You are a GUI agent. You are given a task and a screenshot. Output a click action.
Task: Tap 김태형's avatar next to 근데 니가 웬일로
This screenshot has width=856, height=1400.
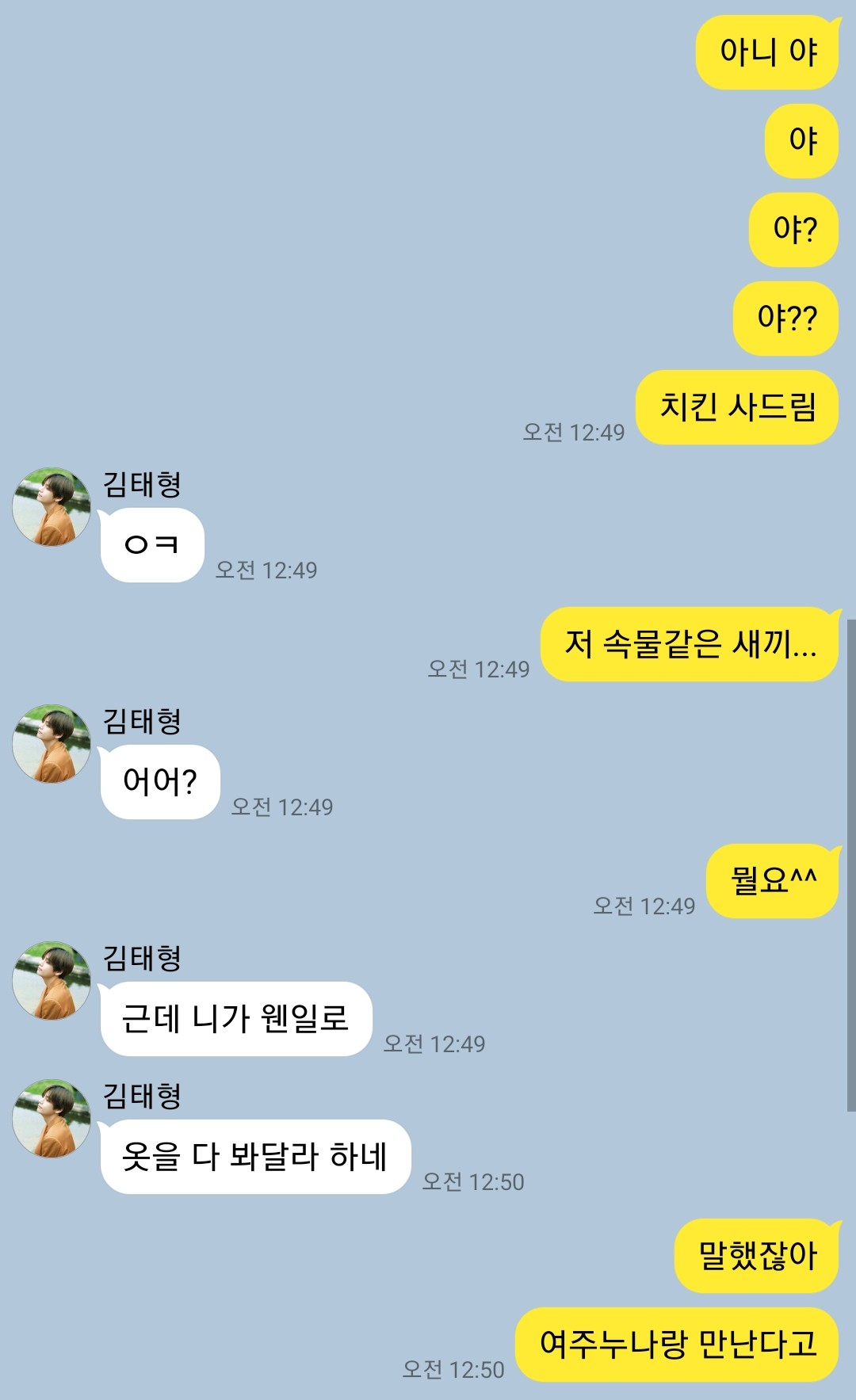coord(52,980)
